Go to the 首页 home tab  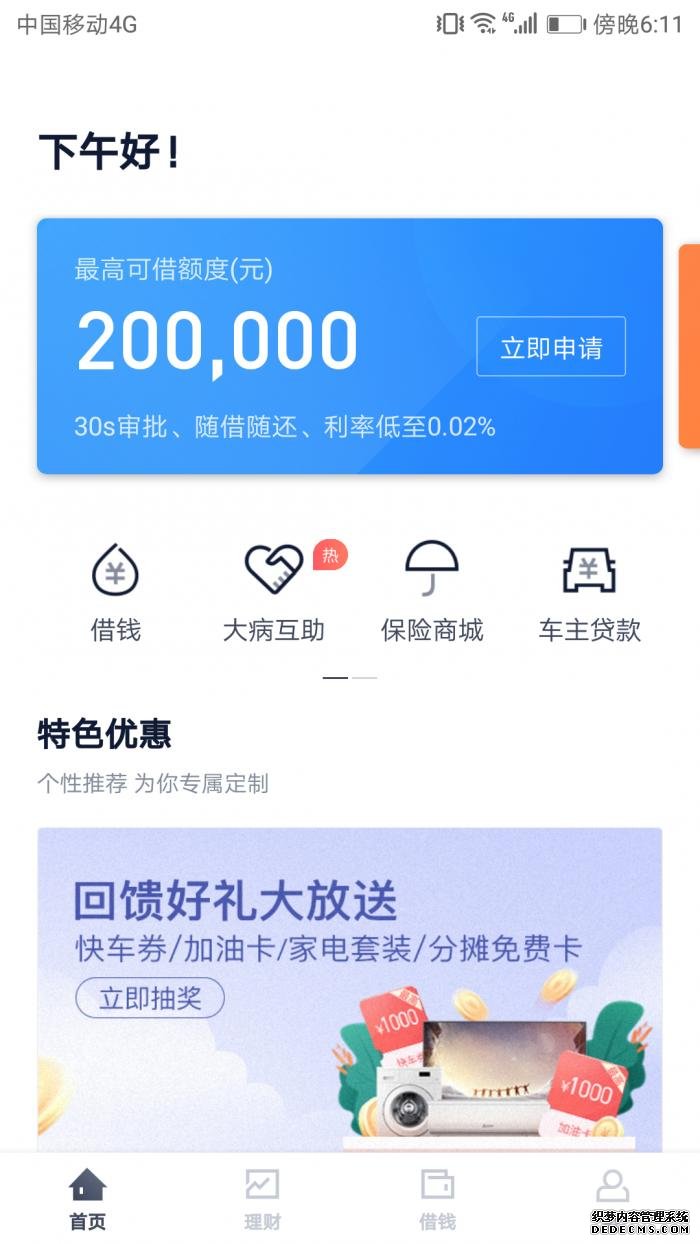coord(87,1198)
